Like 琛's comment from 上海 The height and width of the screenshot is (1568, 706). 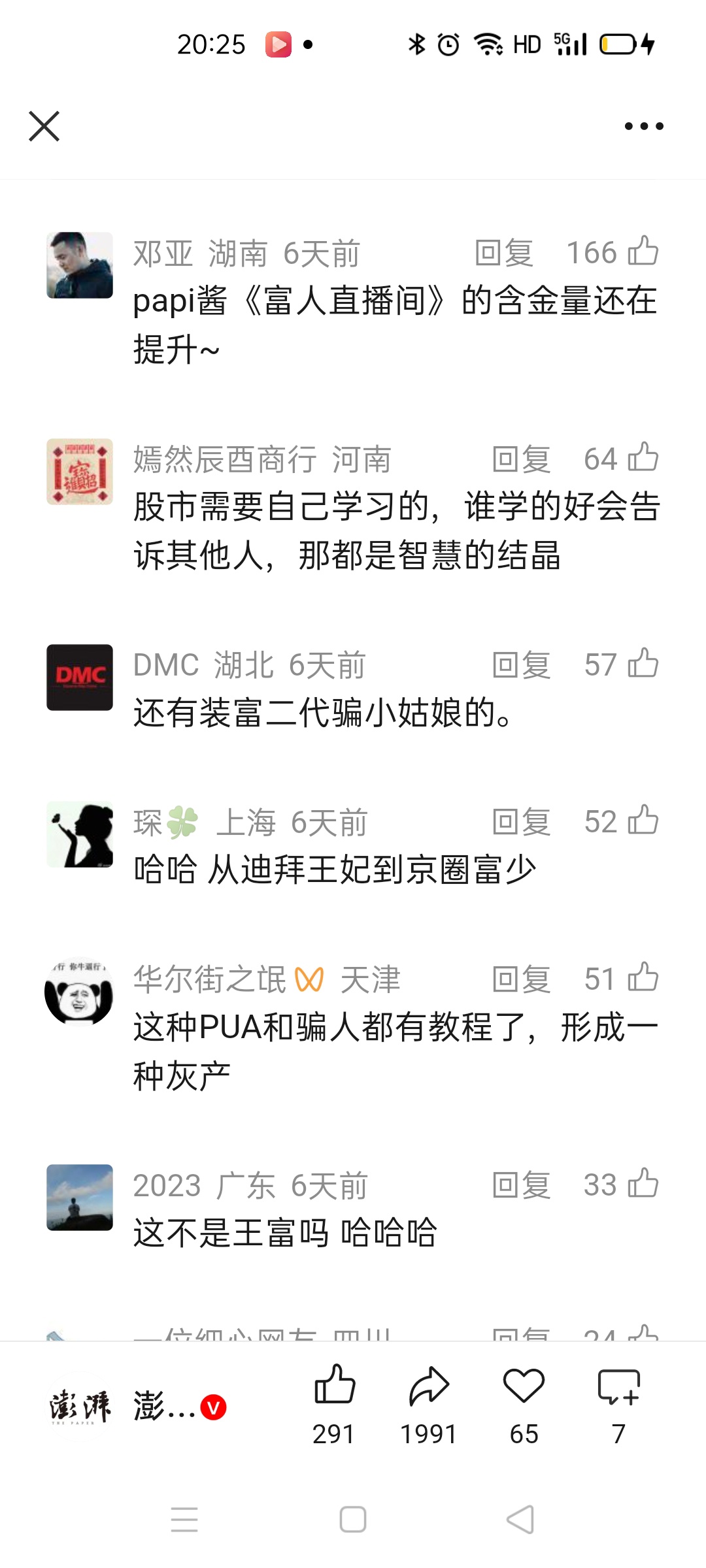[643, 821]
